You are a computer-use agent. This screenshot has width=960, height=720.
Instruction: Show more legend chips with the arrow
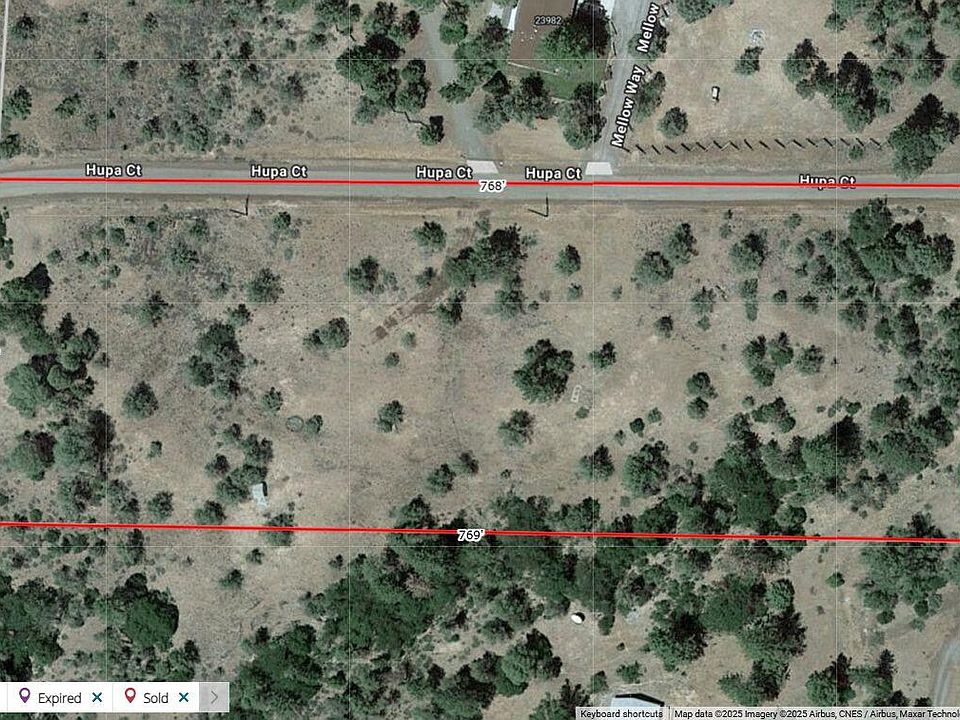(214, 697)
